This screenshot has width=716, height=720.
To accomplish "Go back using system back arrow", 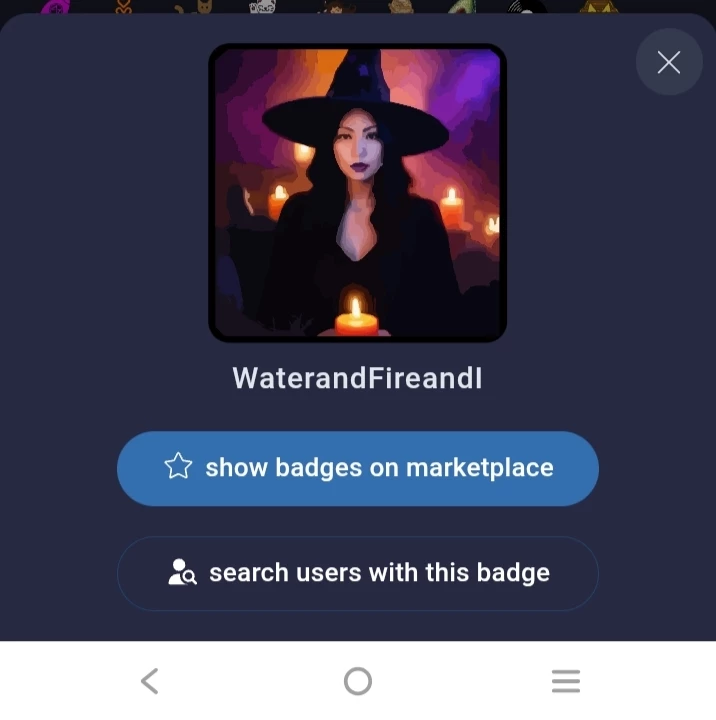I will 150,681.
